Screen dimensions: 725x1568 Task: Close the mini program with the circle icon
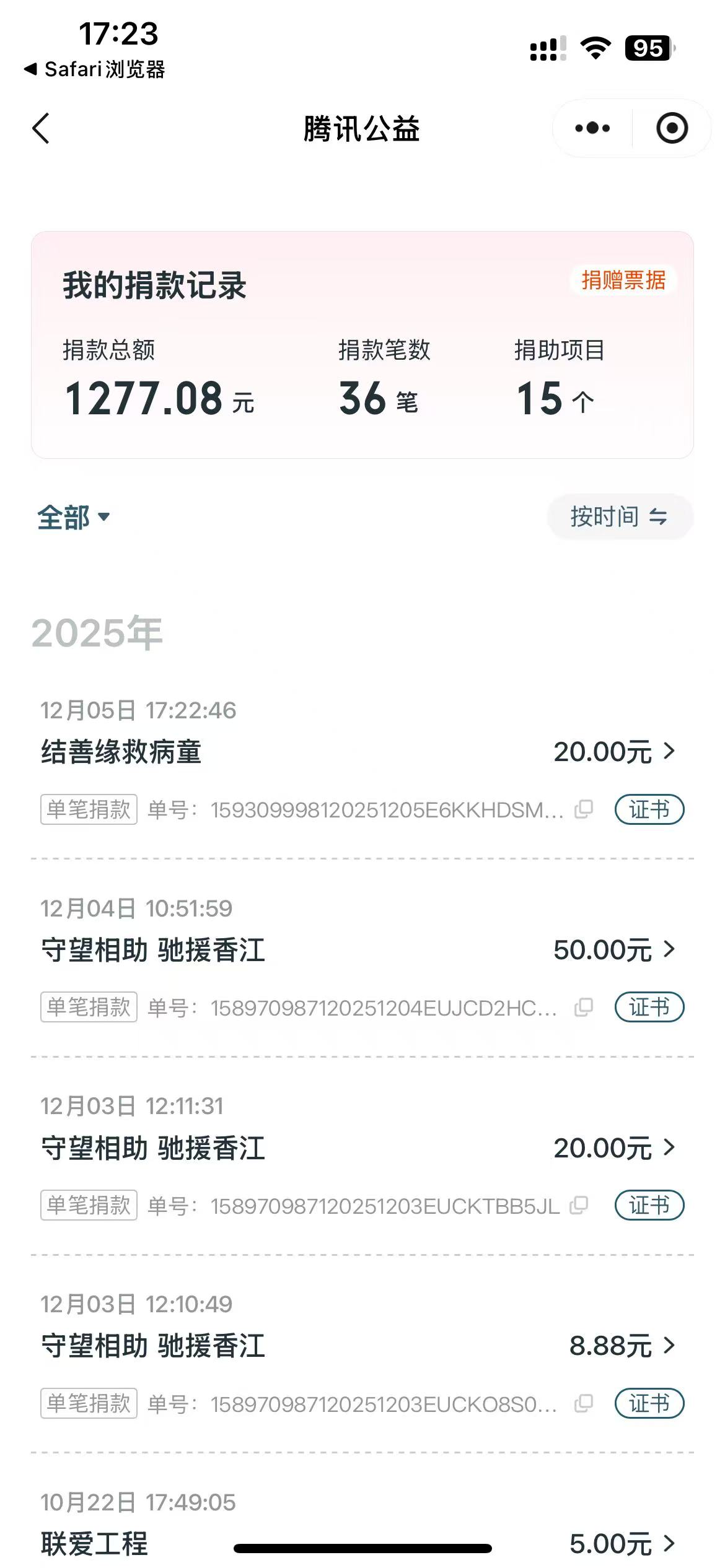(672, 129)
